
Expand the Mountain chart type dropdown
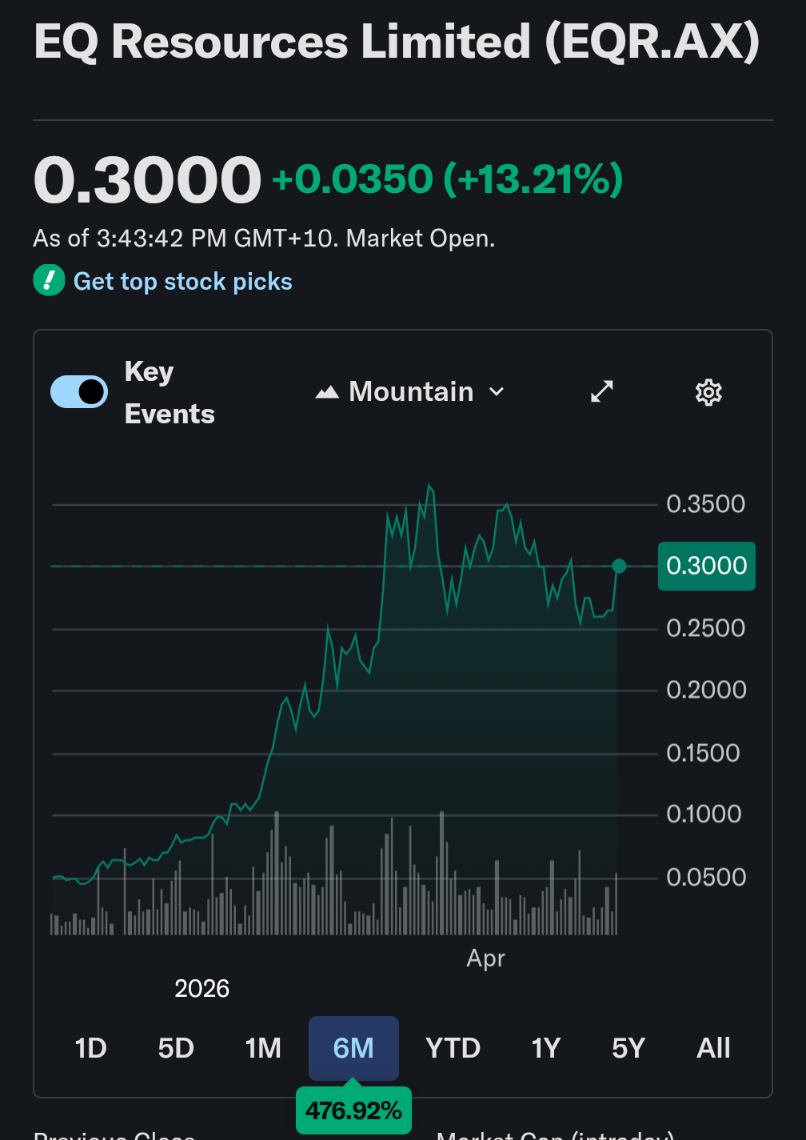410,392
